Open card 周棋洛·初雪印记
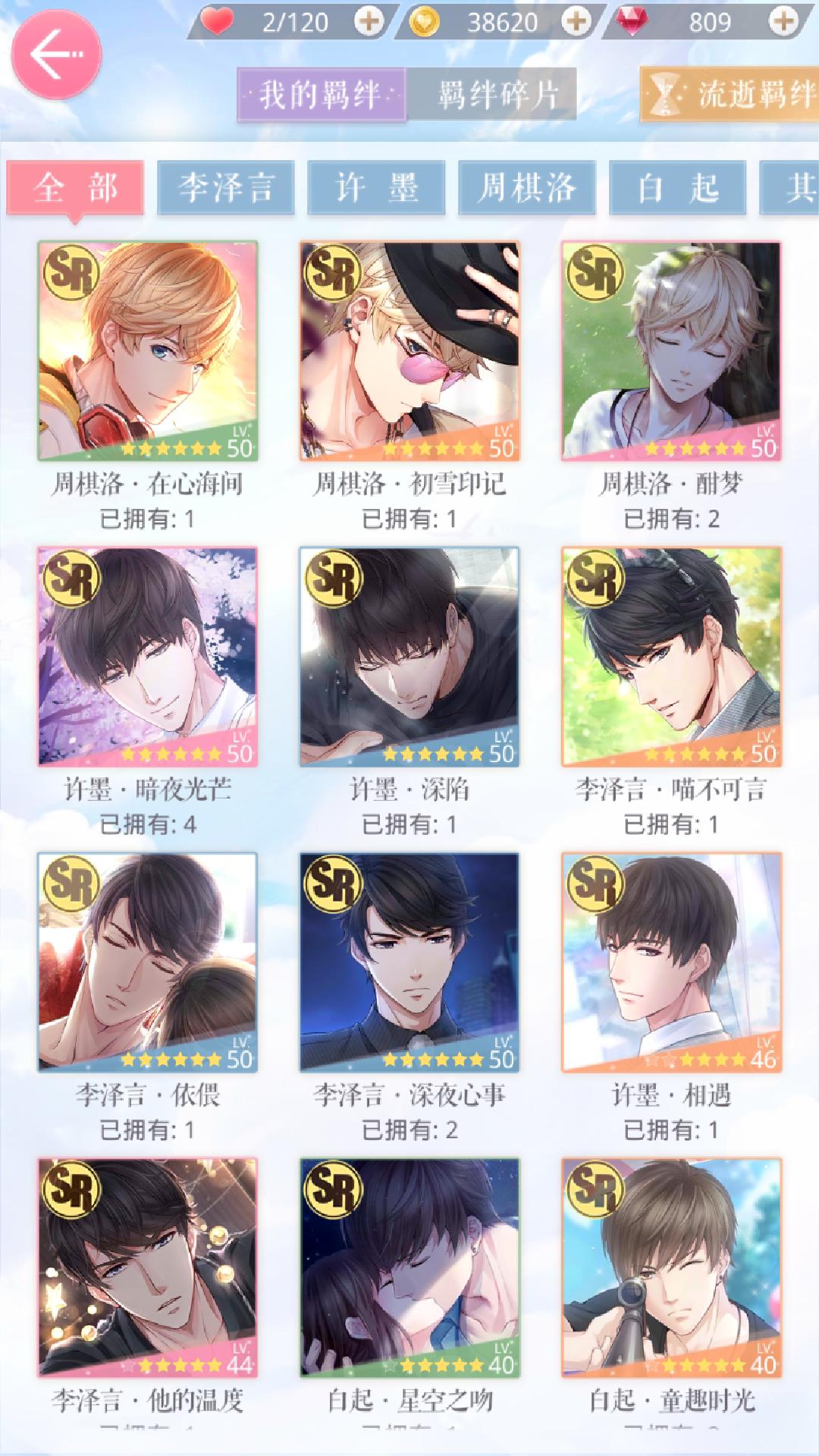 pos(409,351)
